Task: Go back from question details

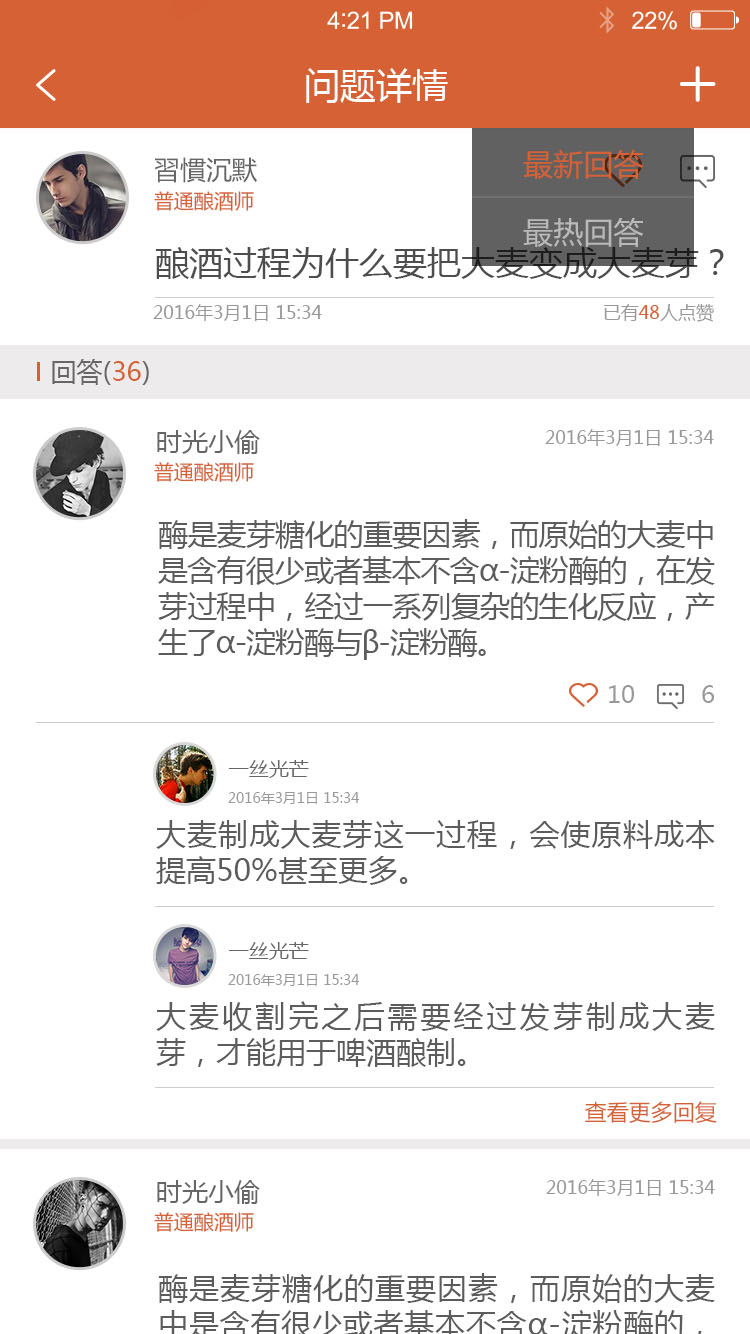Action: click(46, 85)
